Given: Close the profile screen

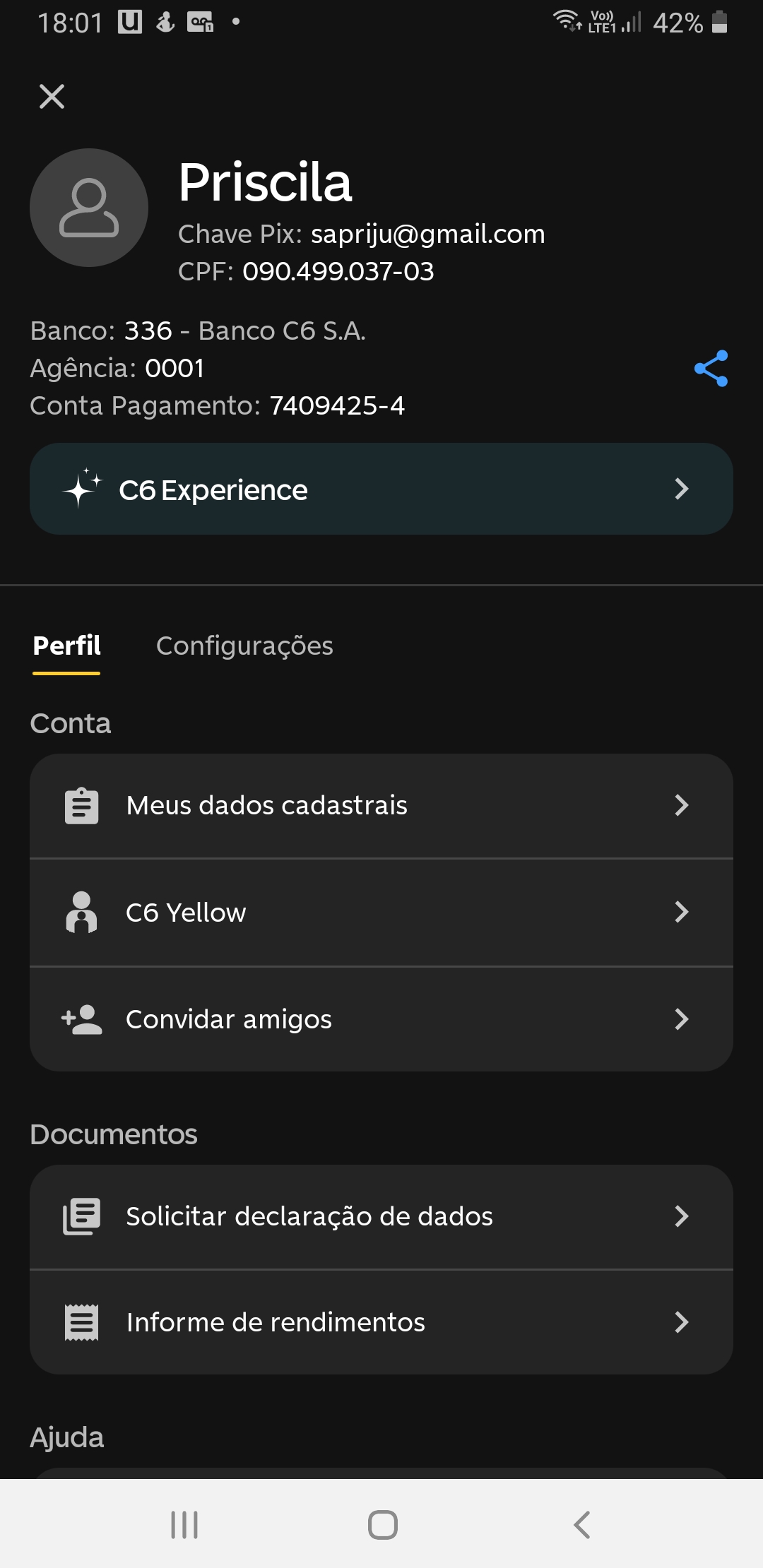Looking at the screenshot, I should tap(52, 96).
